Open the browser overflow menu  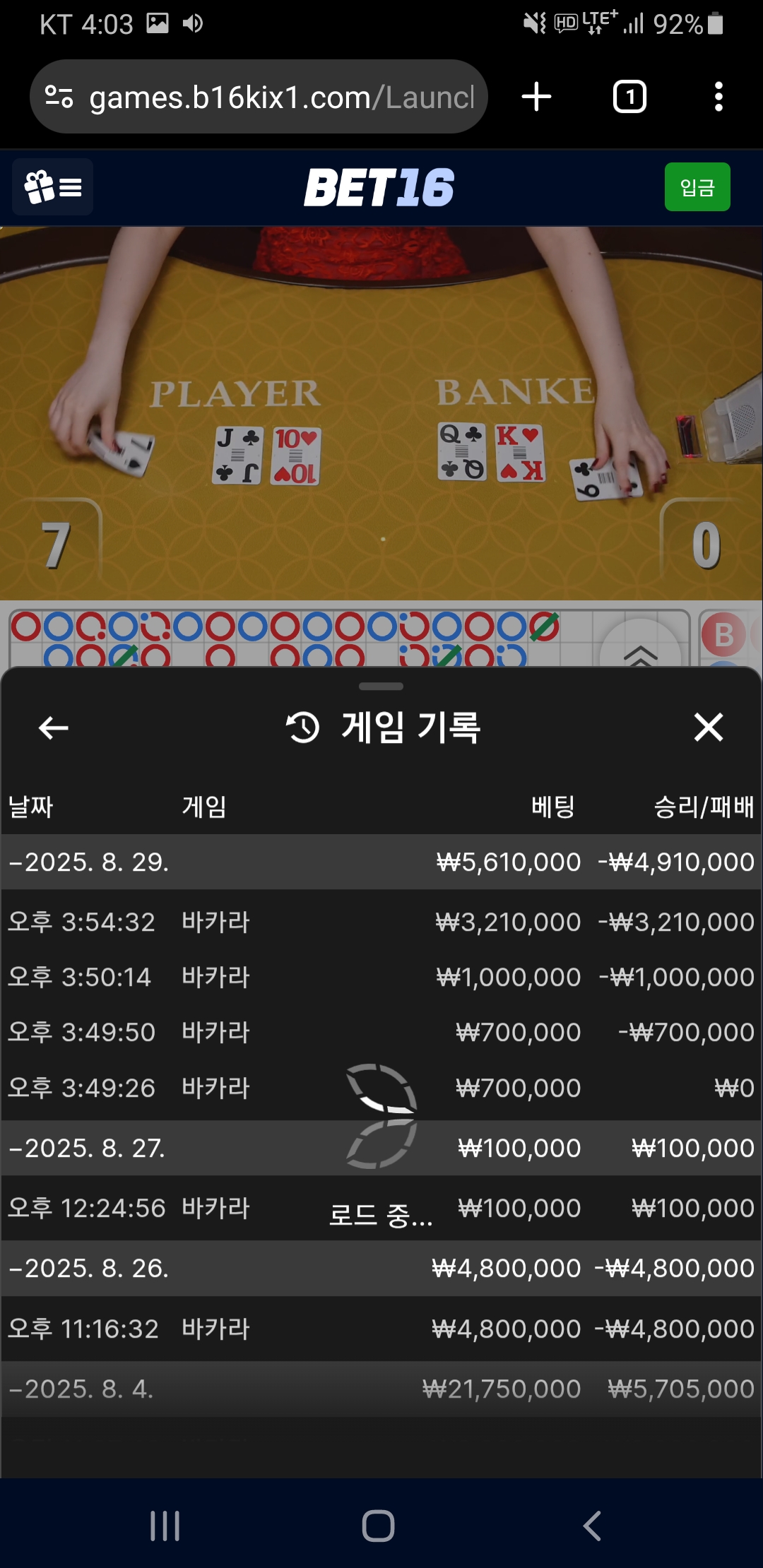point(718,97)
